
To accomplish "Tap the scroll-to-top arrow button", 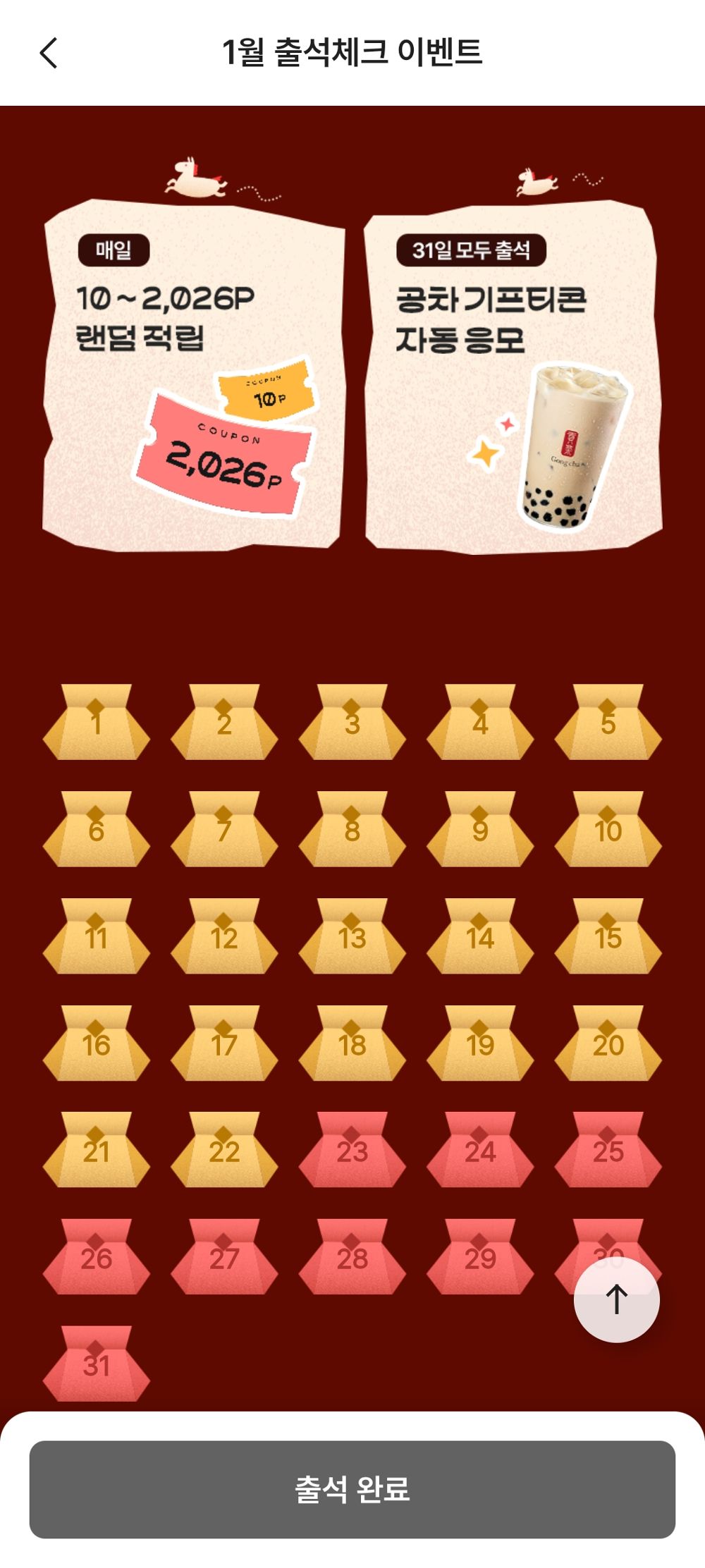I will point(616,1299).
